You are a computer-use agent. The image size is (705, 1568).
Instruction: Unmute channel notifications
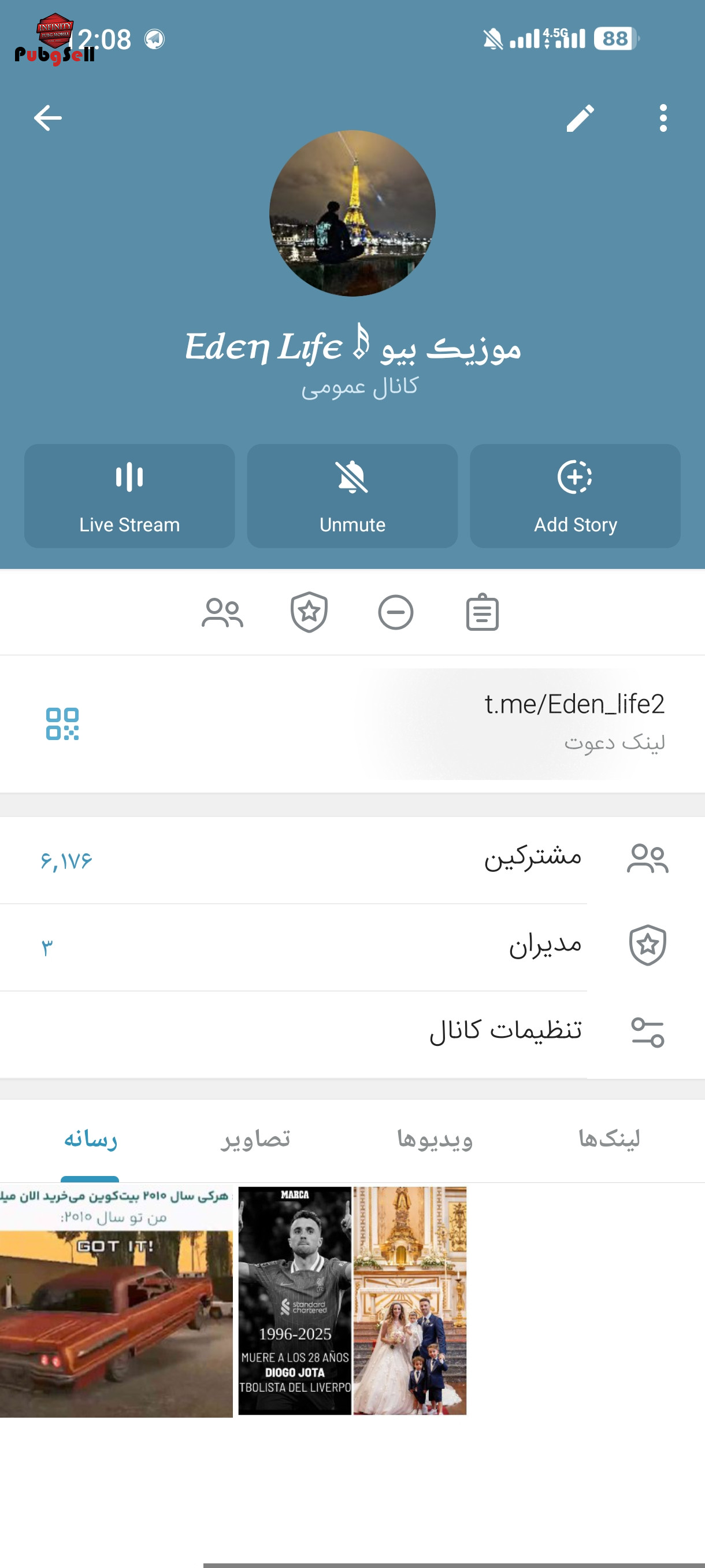tap(352, 495)
